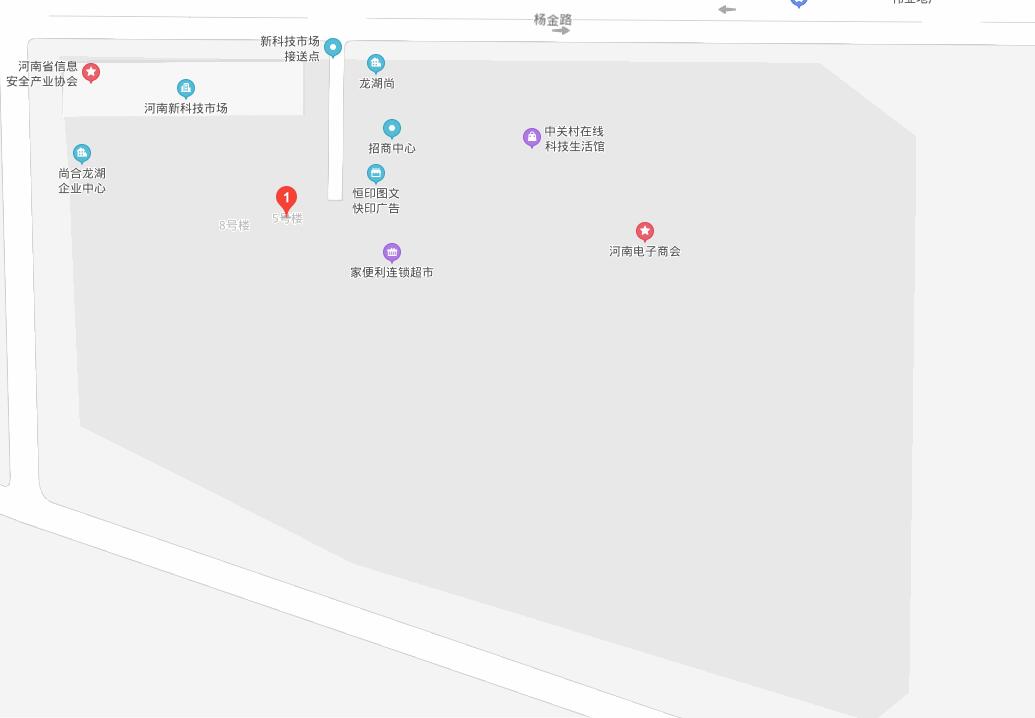This screenshot has height=718, width=1035.
Task: Open the 招商中心 location marker
Action: point(392,128)
